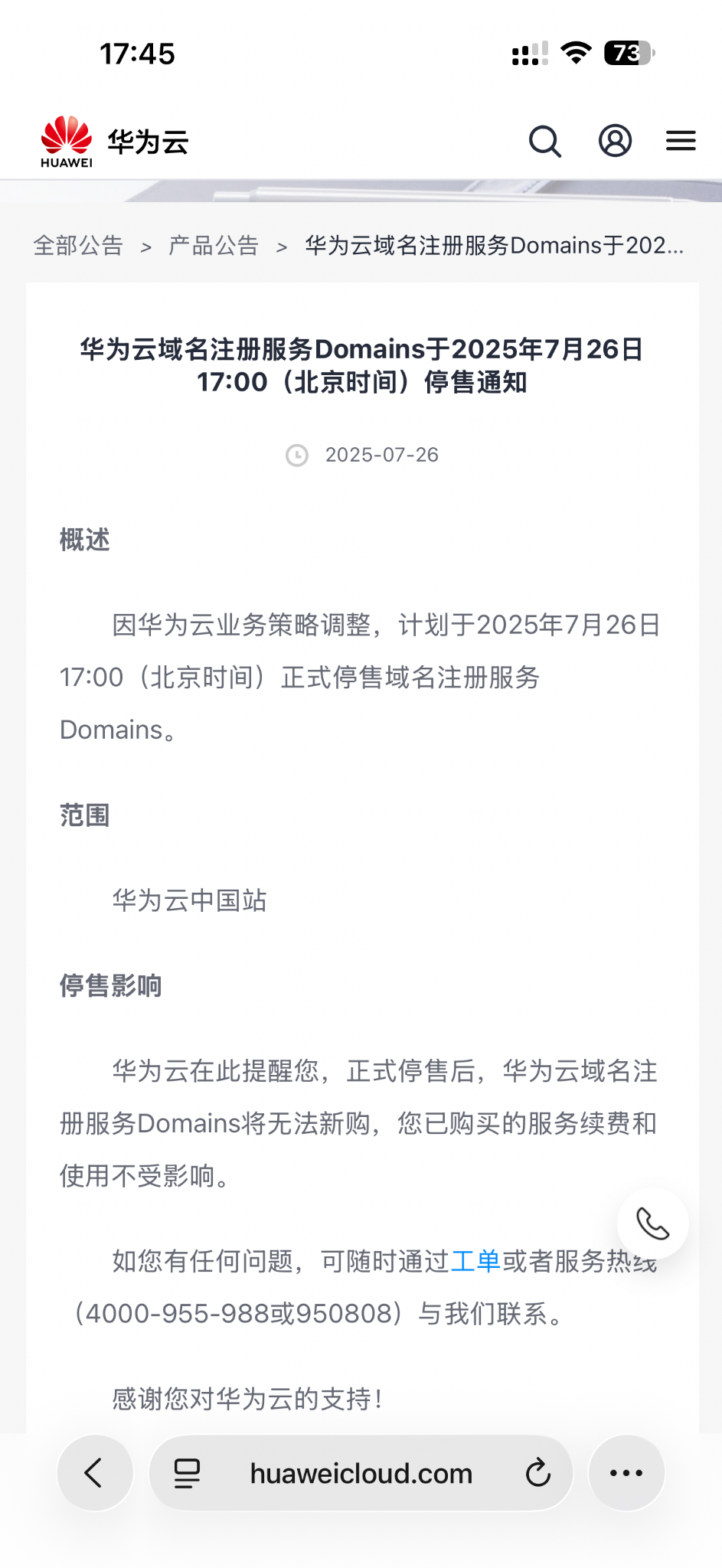
Task: Open browser more options menu
Action: click(626, 1472)
